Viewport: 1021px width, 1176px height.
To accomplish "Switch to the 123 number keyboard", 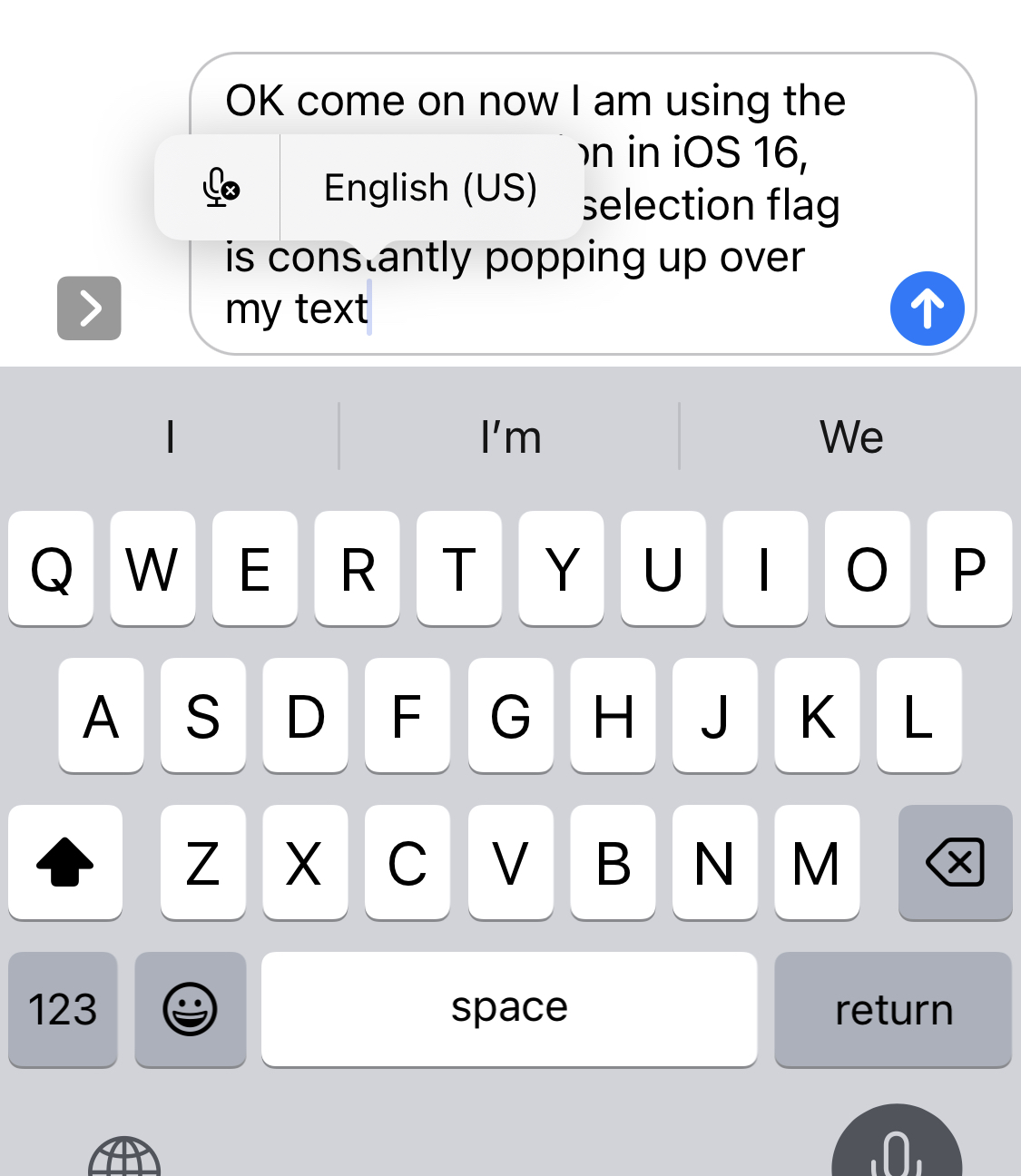I will click(x=63, y=1009).
